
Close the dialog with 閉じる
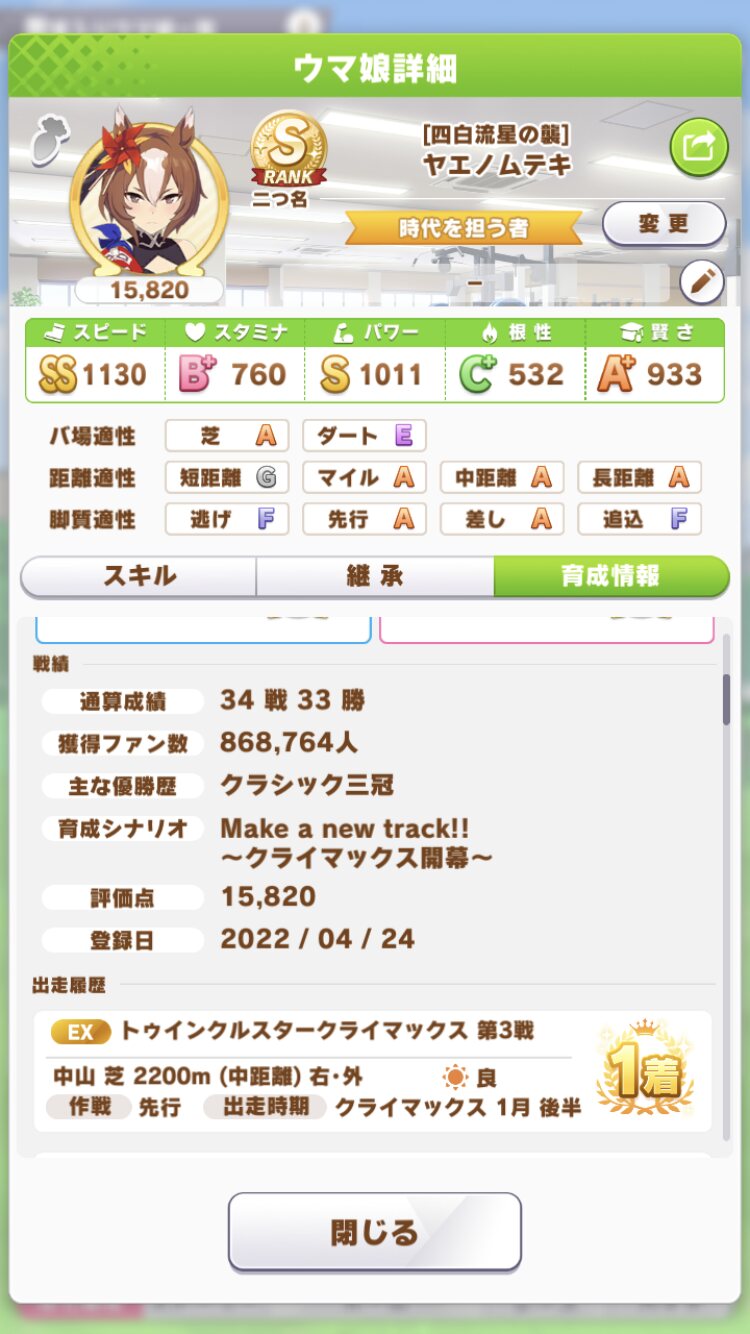374,1231
